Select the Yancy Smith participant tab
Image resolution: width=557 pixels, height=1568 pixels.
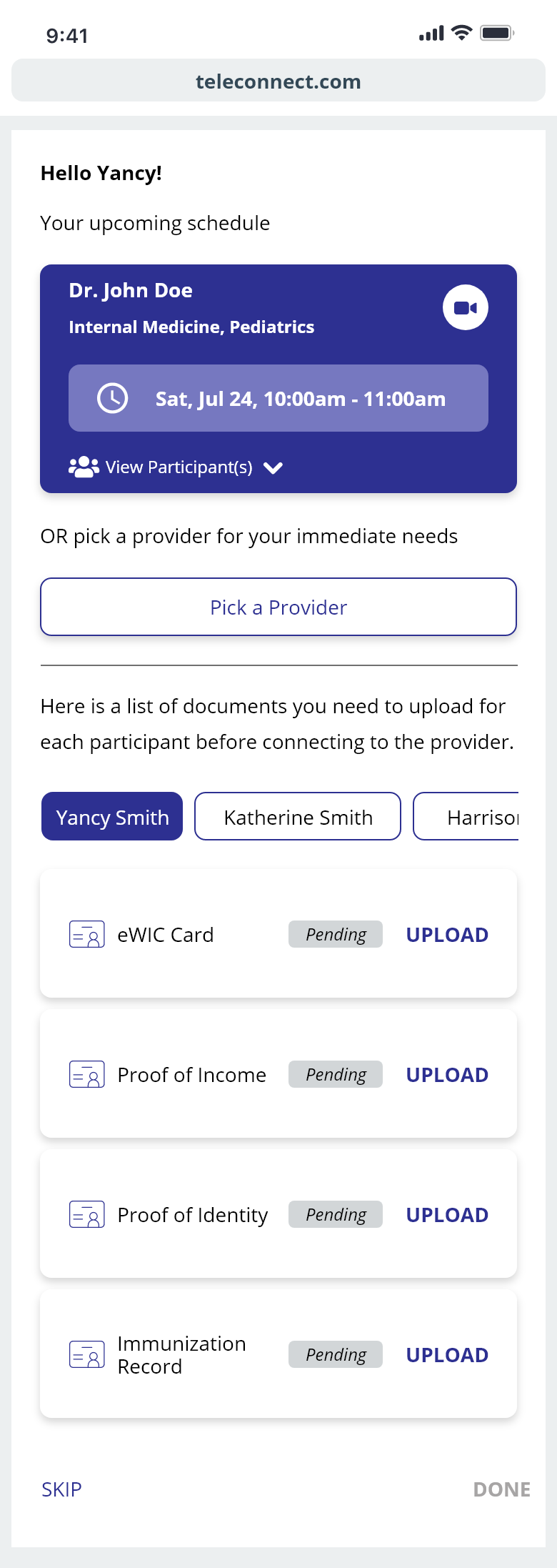pyautogui.click(x=112, y=817)
